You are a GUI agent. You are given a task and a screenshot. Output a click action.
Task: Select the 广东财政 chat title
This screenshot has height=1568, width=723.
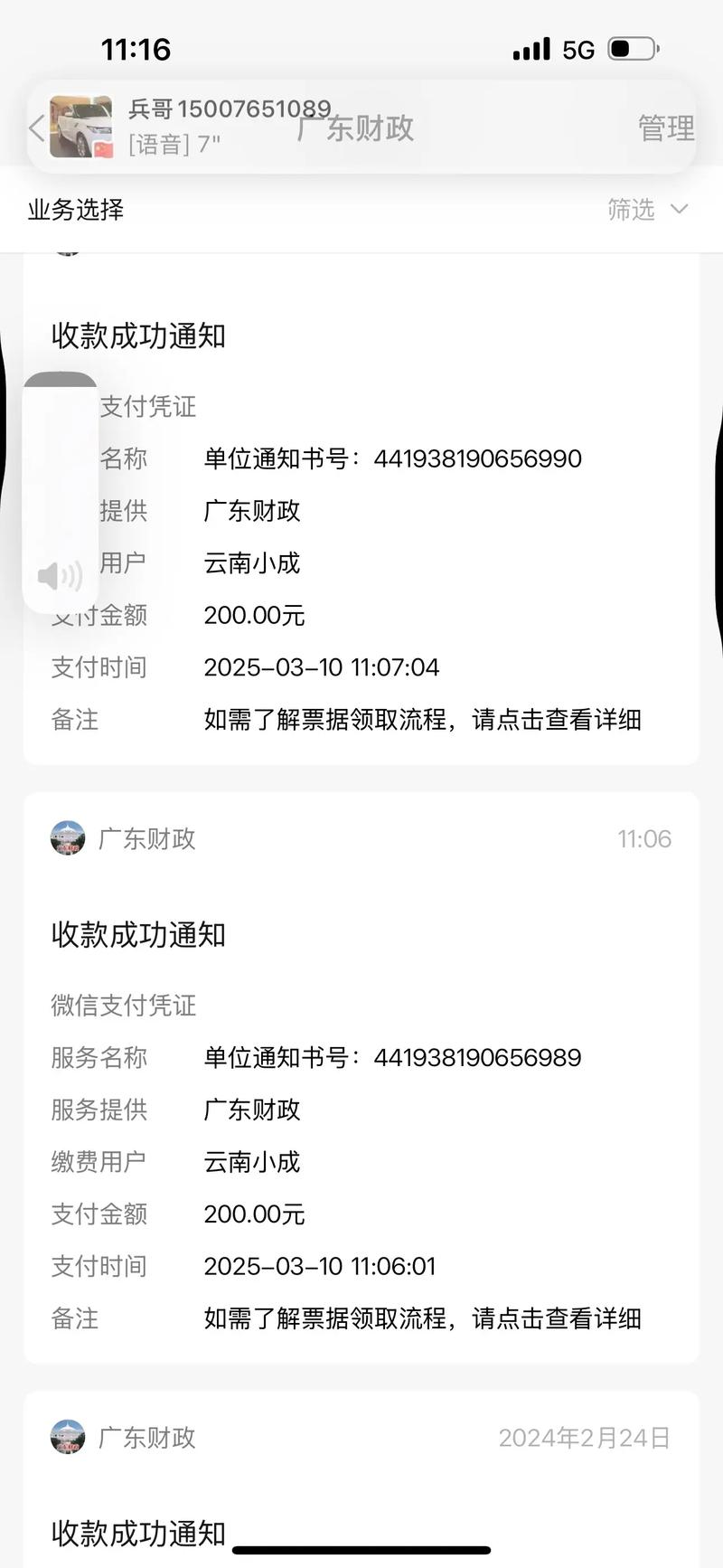pyautogui.click(x=354, y=128)
